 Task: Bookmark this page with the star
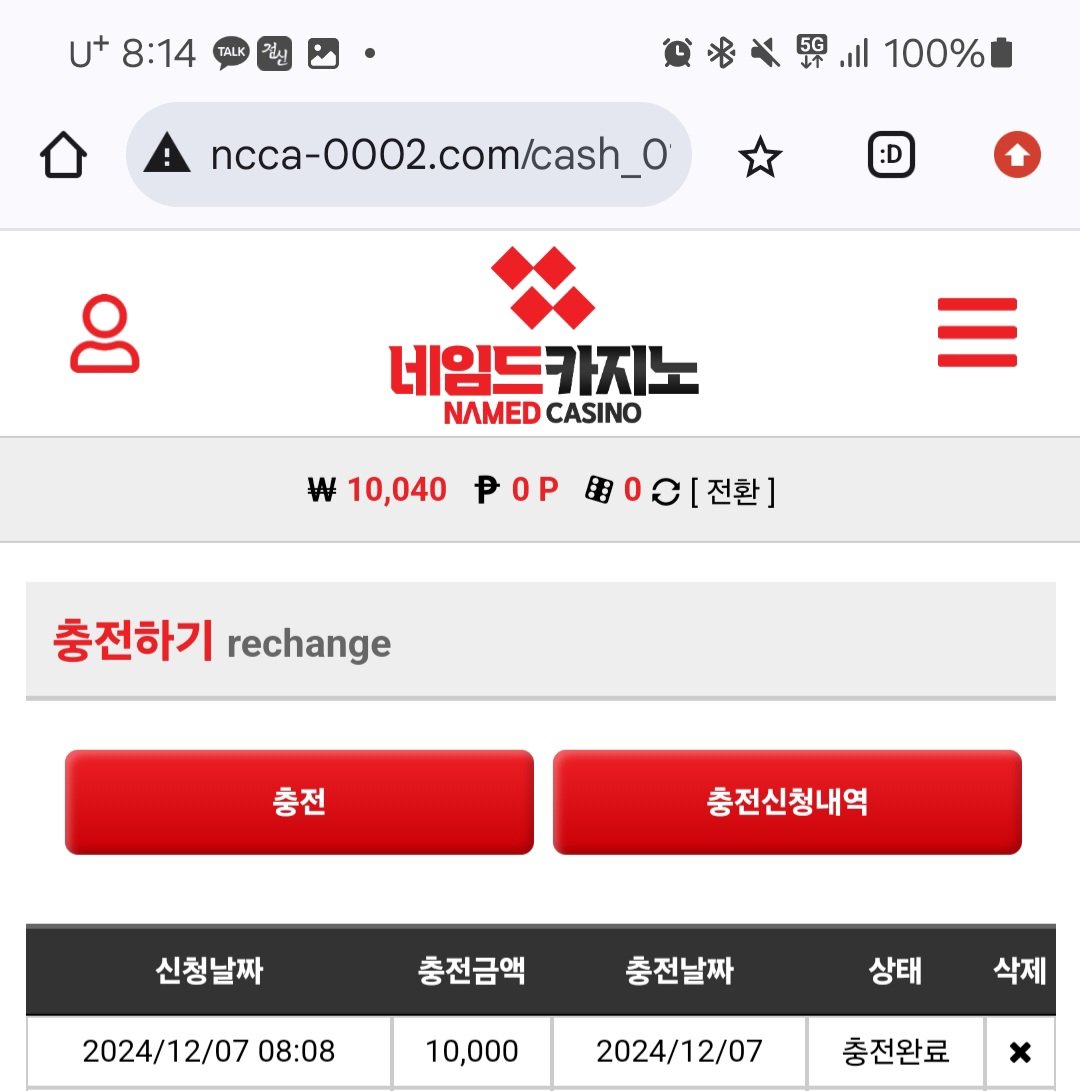point(760,156)
